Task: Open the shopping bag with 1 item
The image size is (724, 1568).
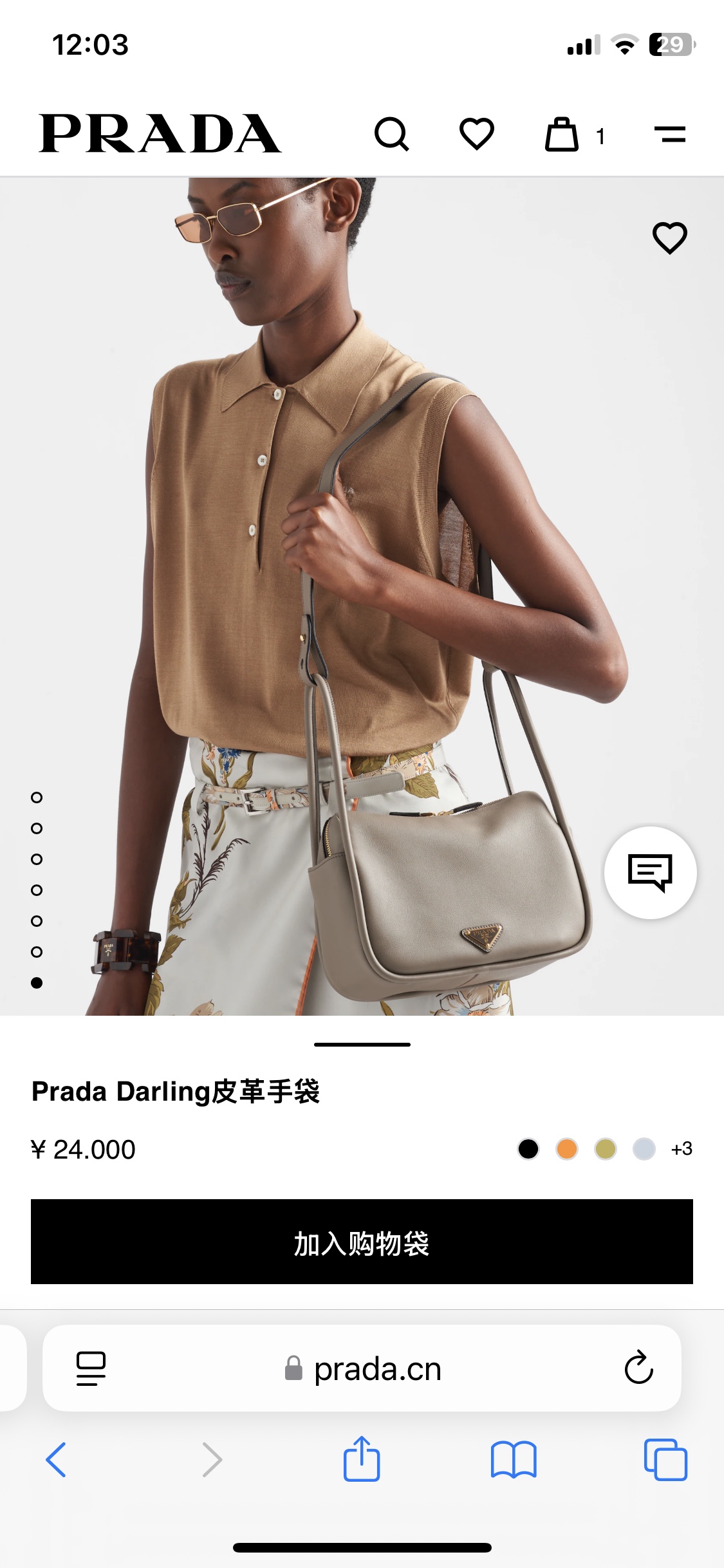Action: click(x=562, y=135)
